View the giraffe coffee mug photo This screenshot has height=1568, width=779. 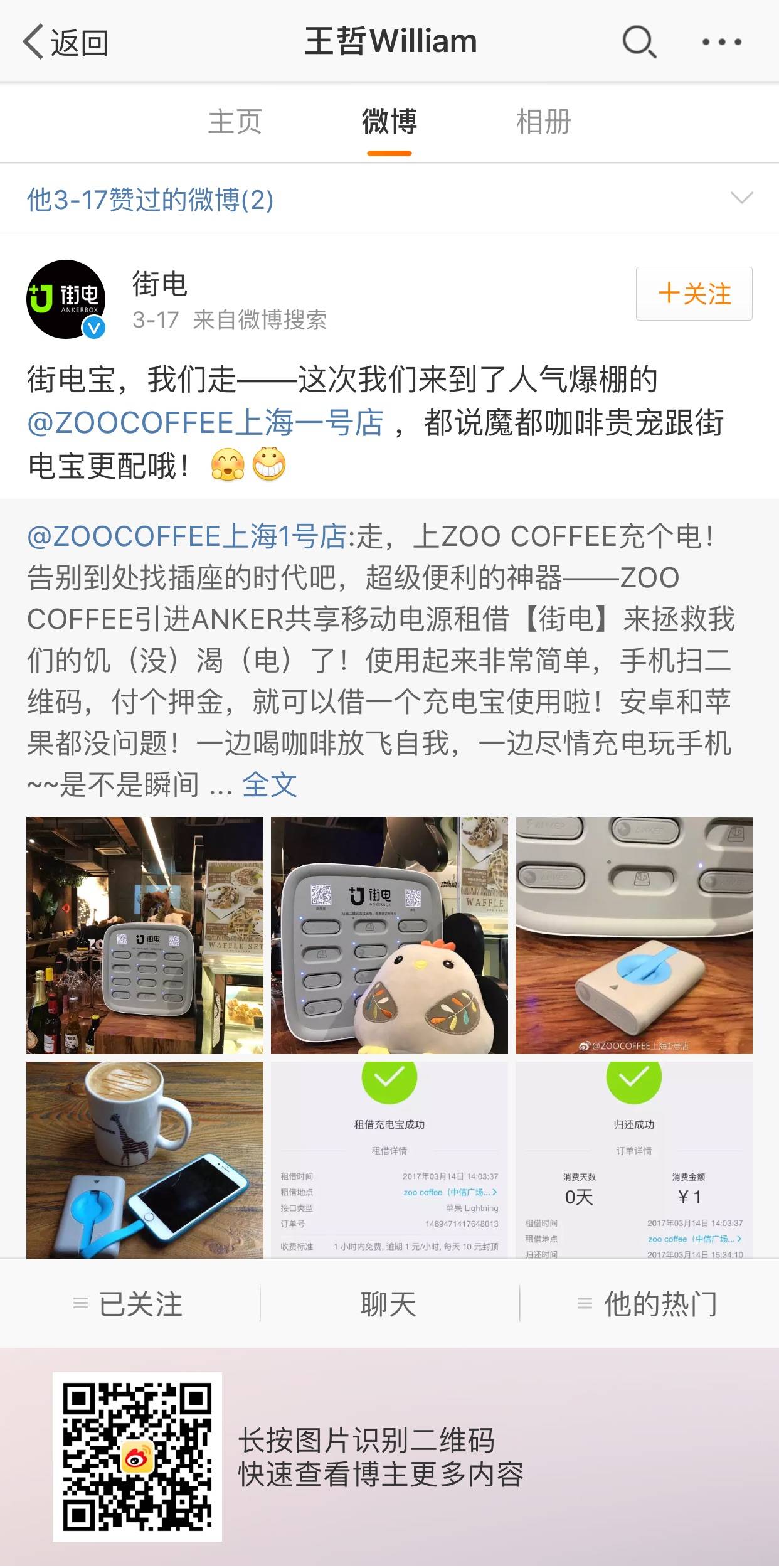coord(145,1160)
